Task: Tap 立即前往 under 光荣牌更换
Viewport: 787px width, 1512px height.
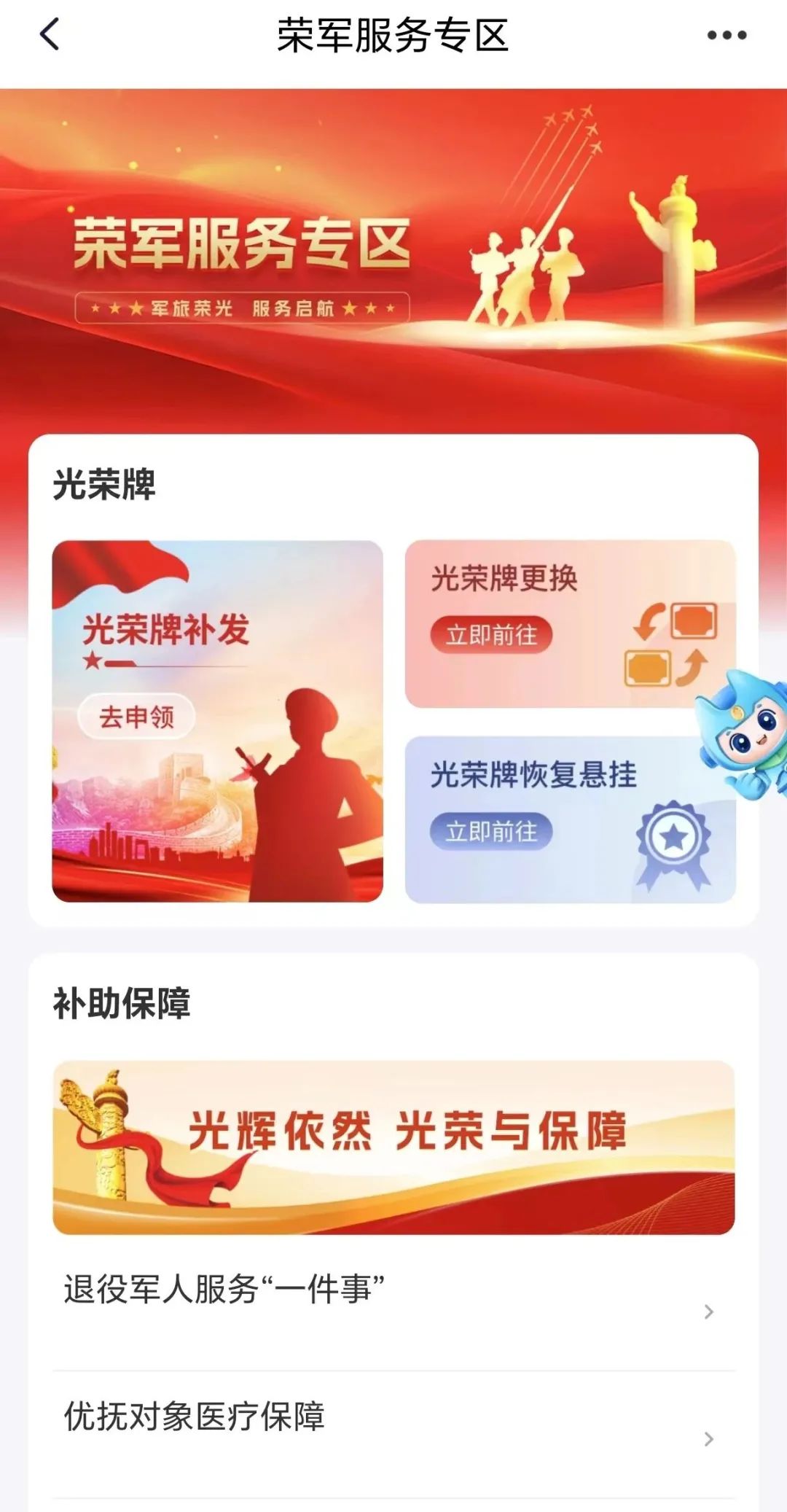Action: tap(491, 635)
